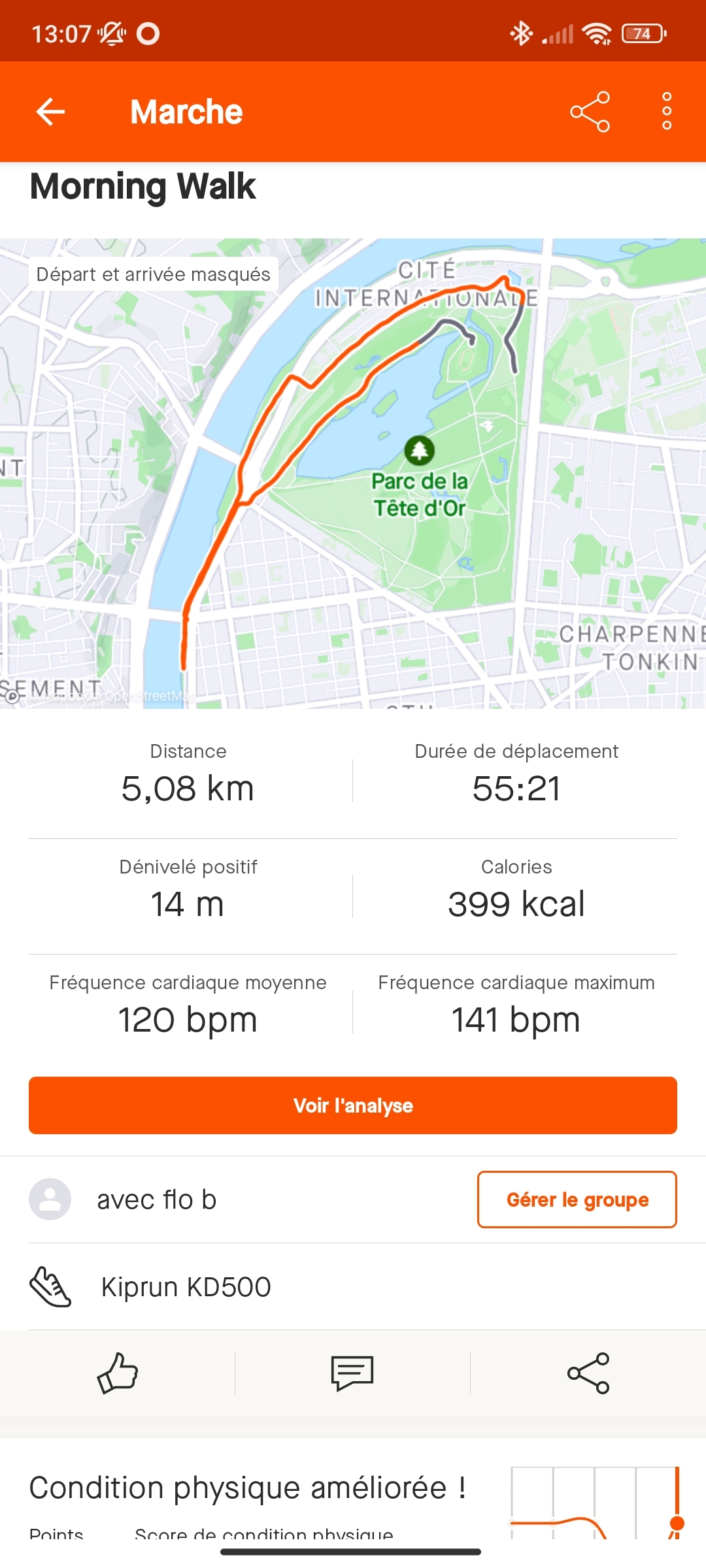Open the route map of the walk
Screen dimensions: 706x1568
[x=353, y=473]
